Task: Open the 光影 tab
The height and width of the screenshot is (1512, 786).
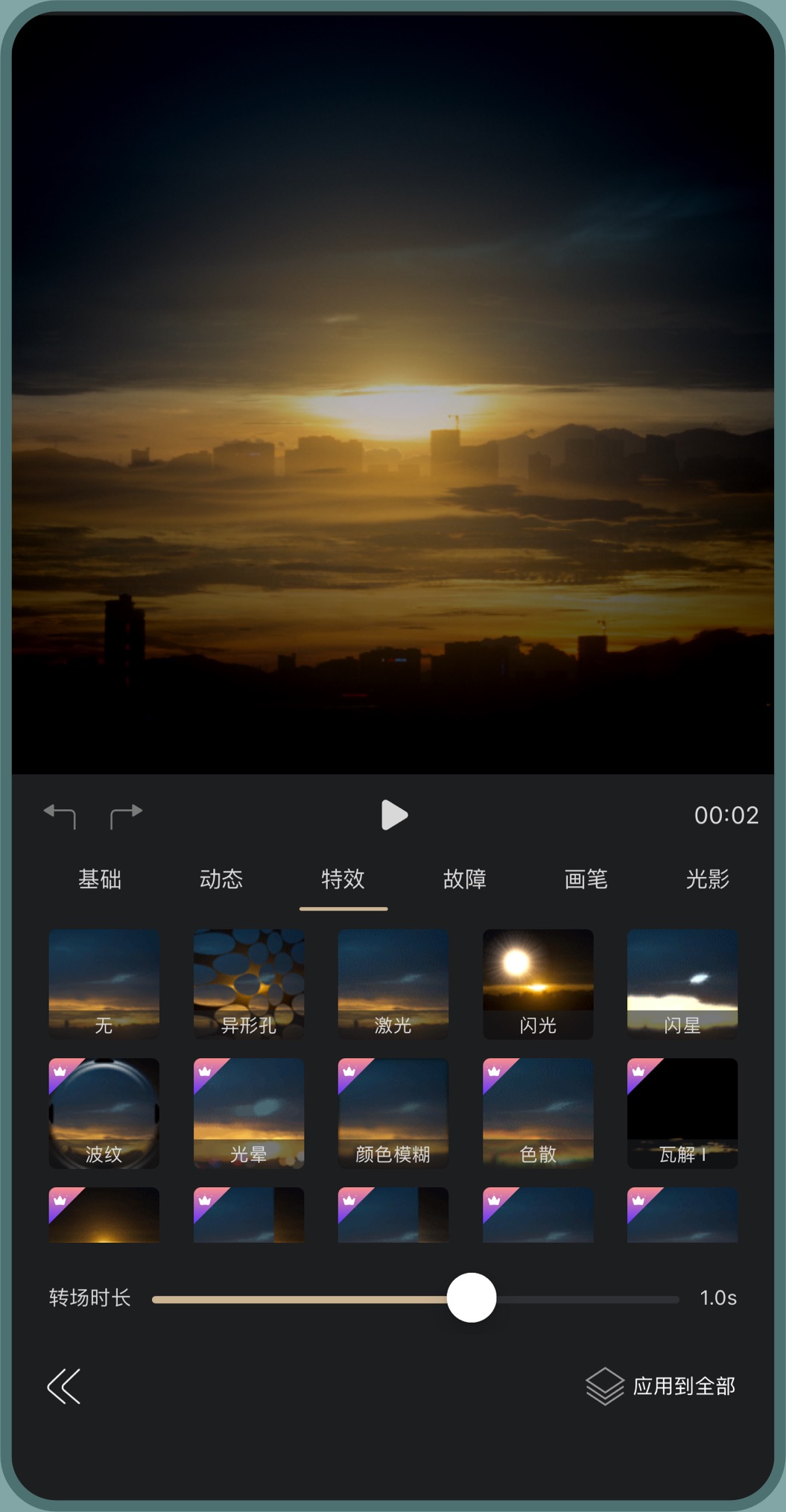Action: pyautogui.click(x=707, y=879)
